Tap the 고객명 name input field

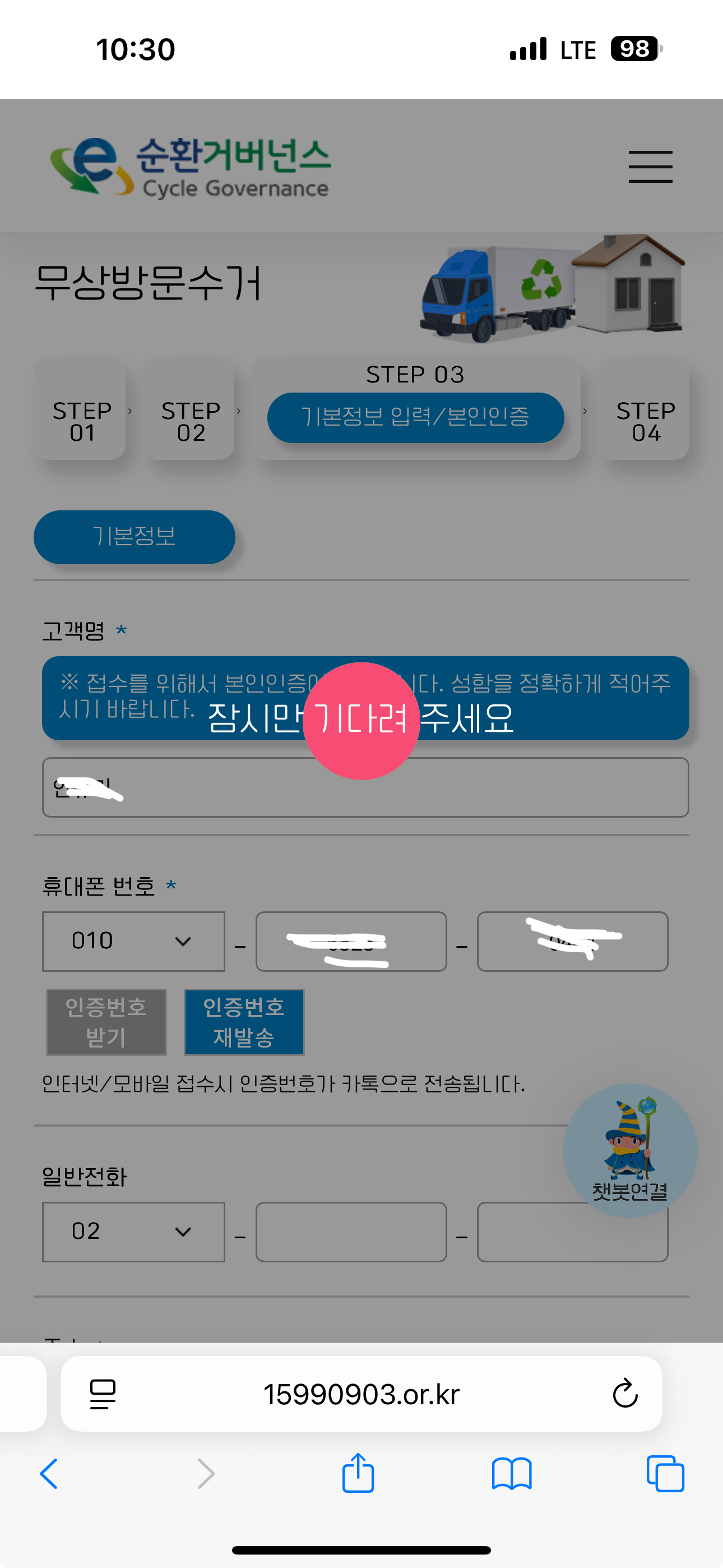click(365, 788)
